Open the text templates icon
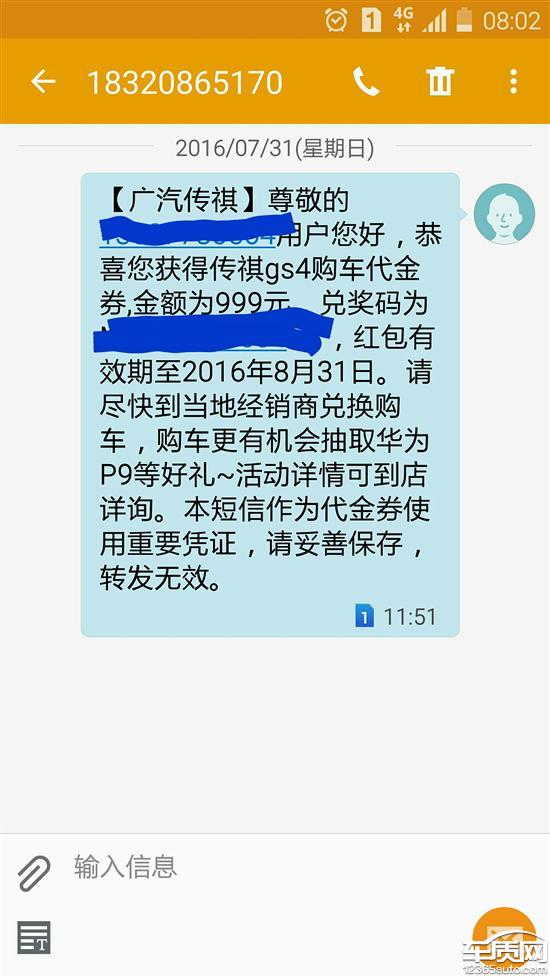Image resolution: width=550 pixels, height=977 pixels. [x=34, y=937]
